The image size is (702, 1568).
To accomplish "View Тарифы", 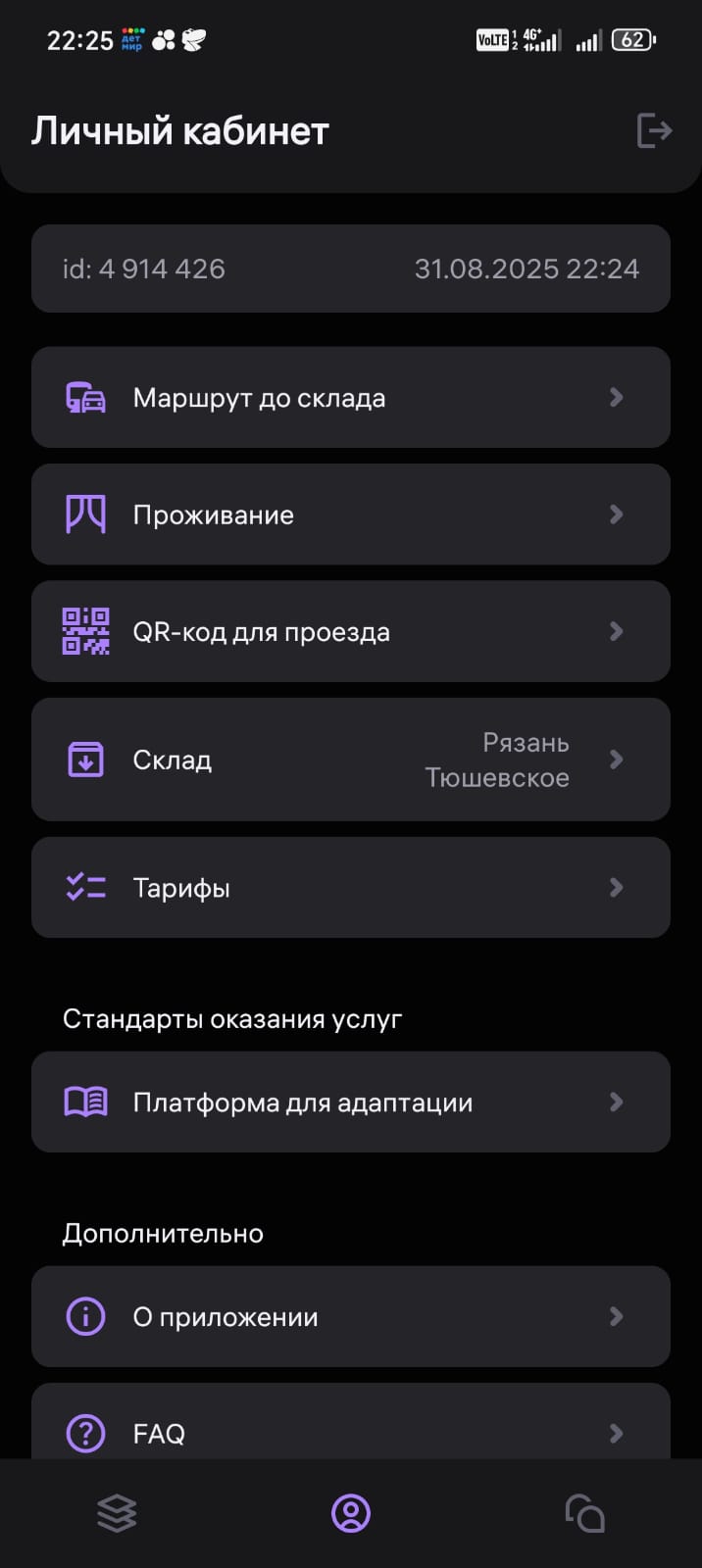I will 351,887.
